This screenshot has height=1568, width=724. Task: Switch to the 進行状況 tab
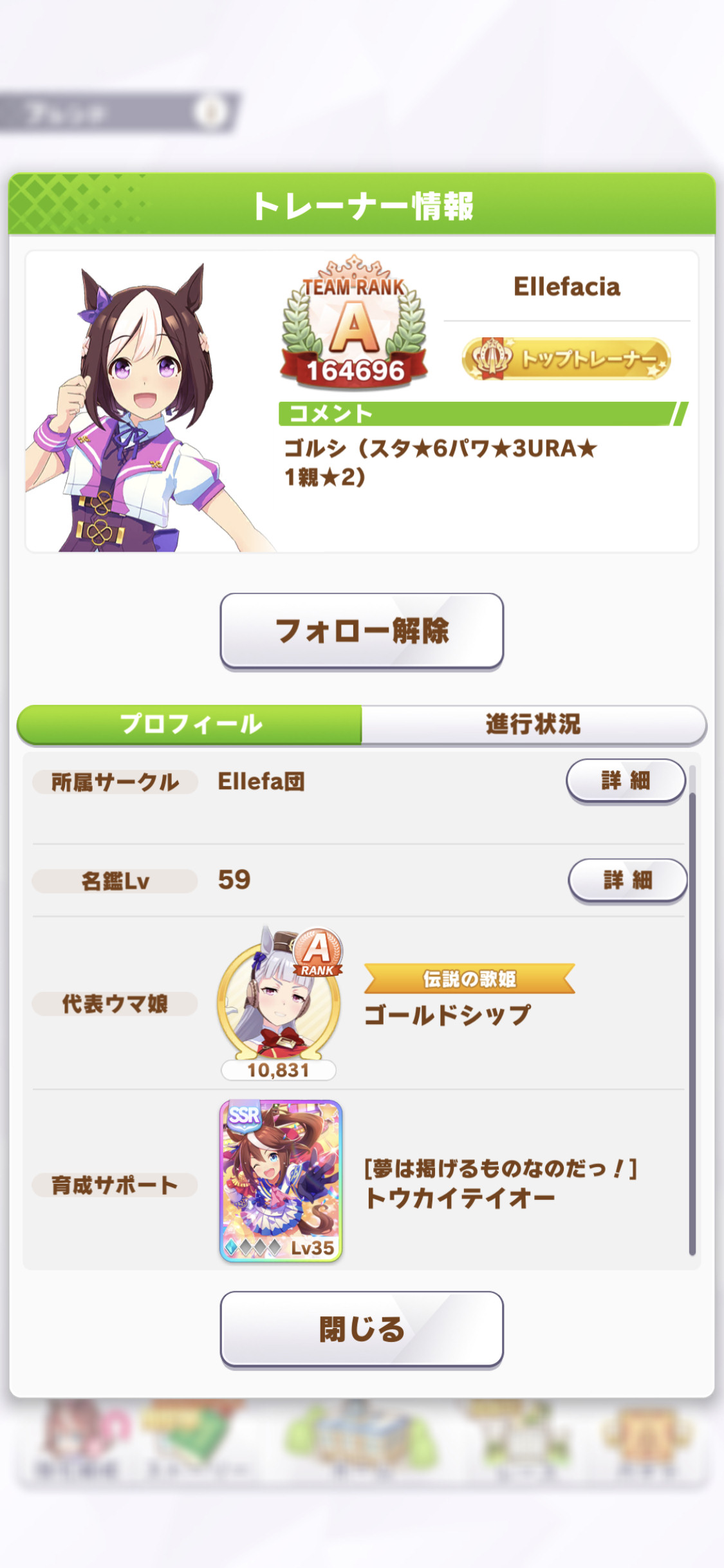[534, 724]
